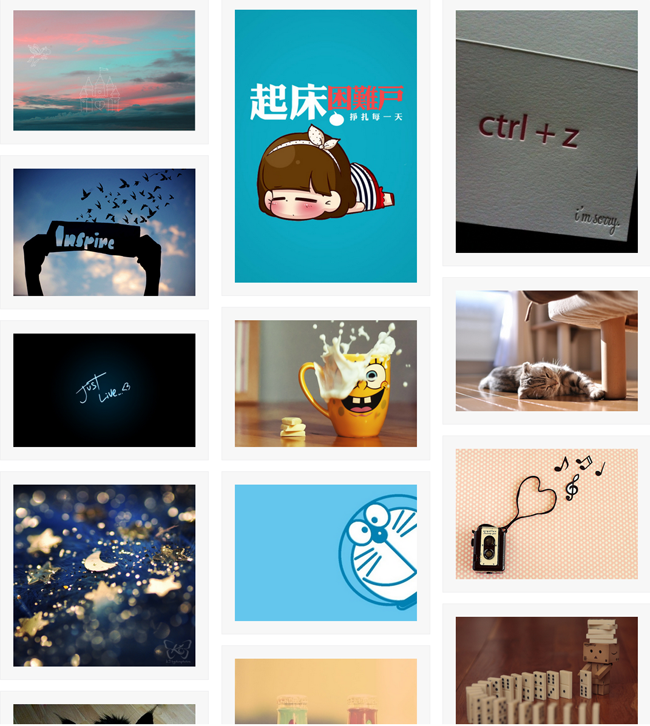Open the pink sunset sky wallpaper
650x726 pixels.
(104, 70)
